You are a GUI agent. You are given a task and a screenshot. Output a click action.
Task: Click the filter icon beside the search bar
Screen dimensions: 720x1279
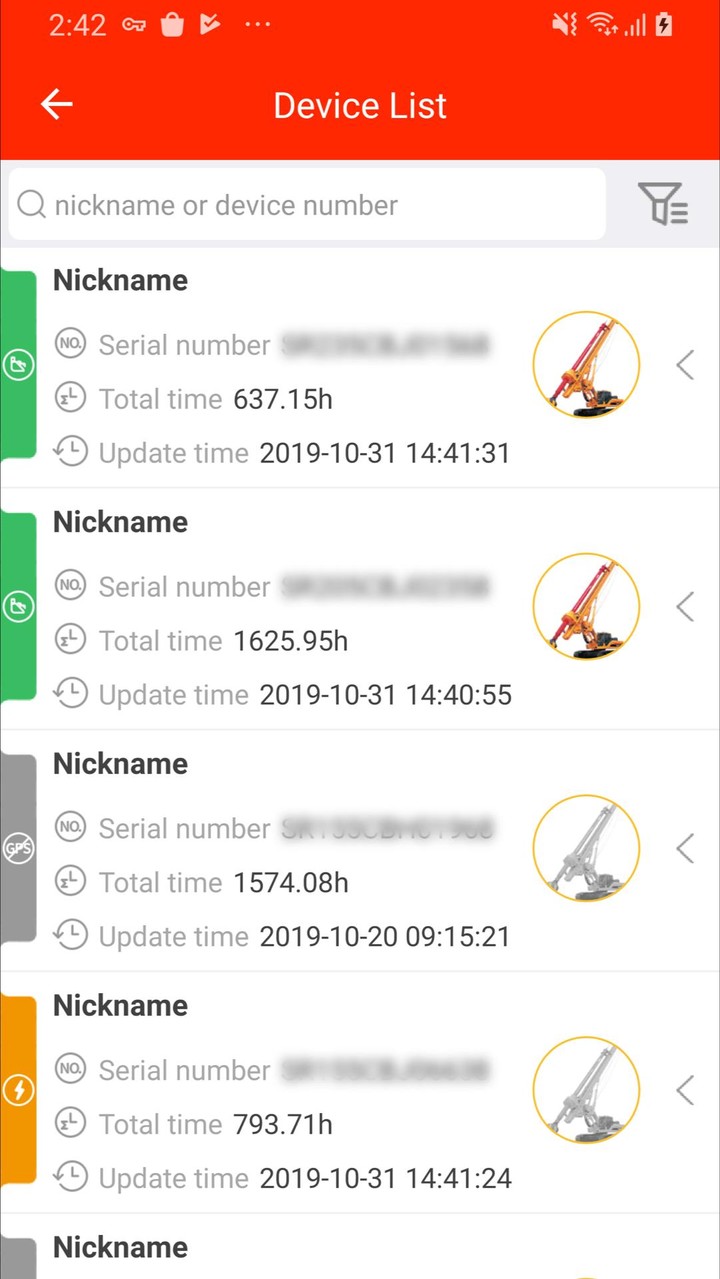pos(664,204)
